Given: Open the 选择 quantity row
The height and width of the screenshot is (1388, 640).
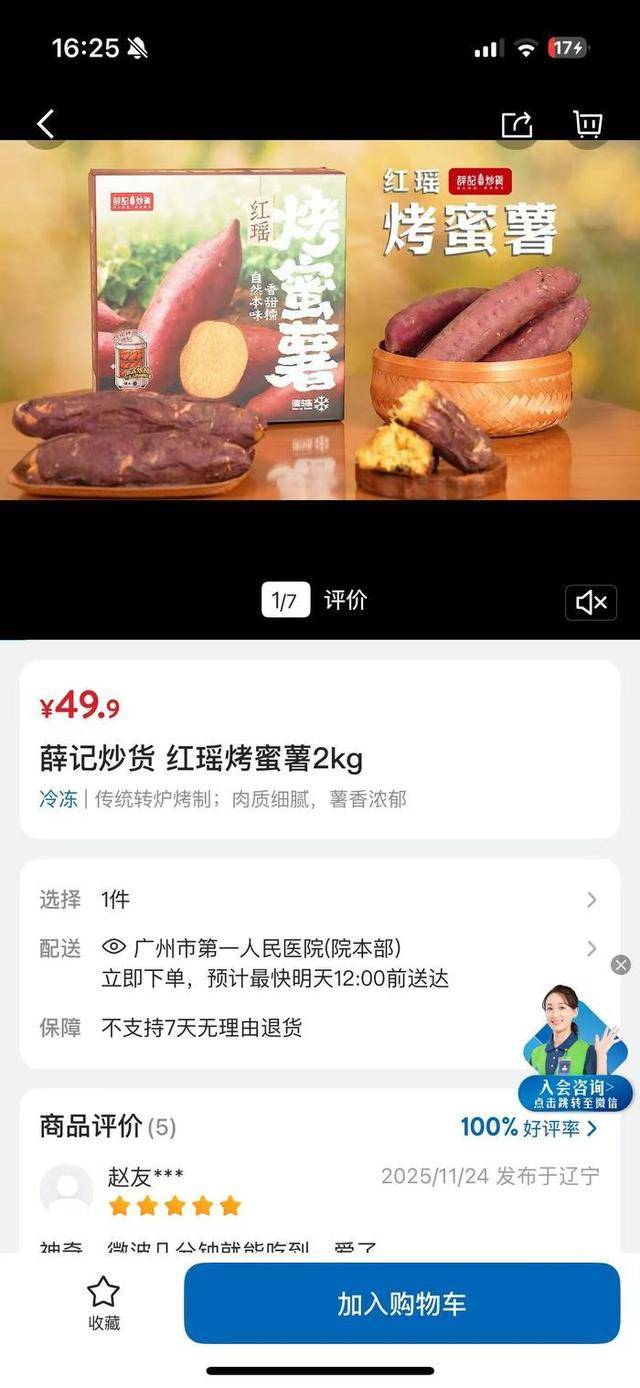Looking at the screenshot, I should click(318, 899).
